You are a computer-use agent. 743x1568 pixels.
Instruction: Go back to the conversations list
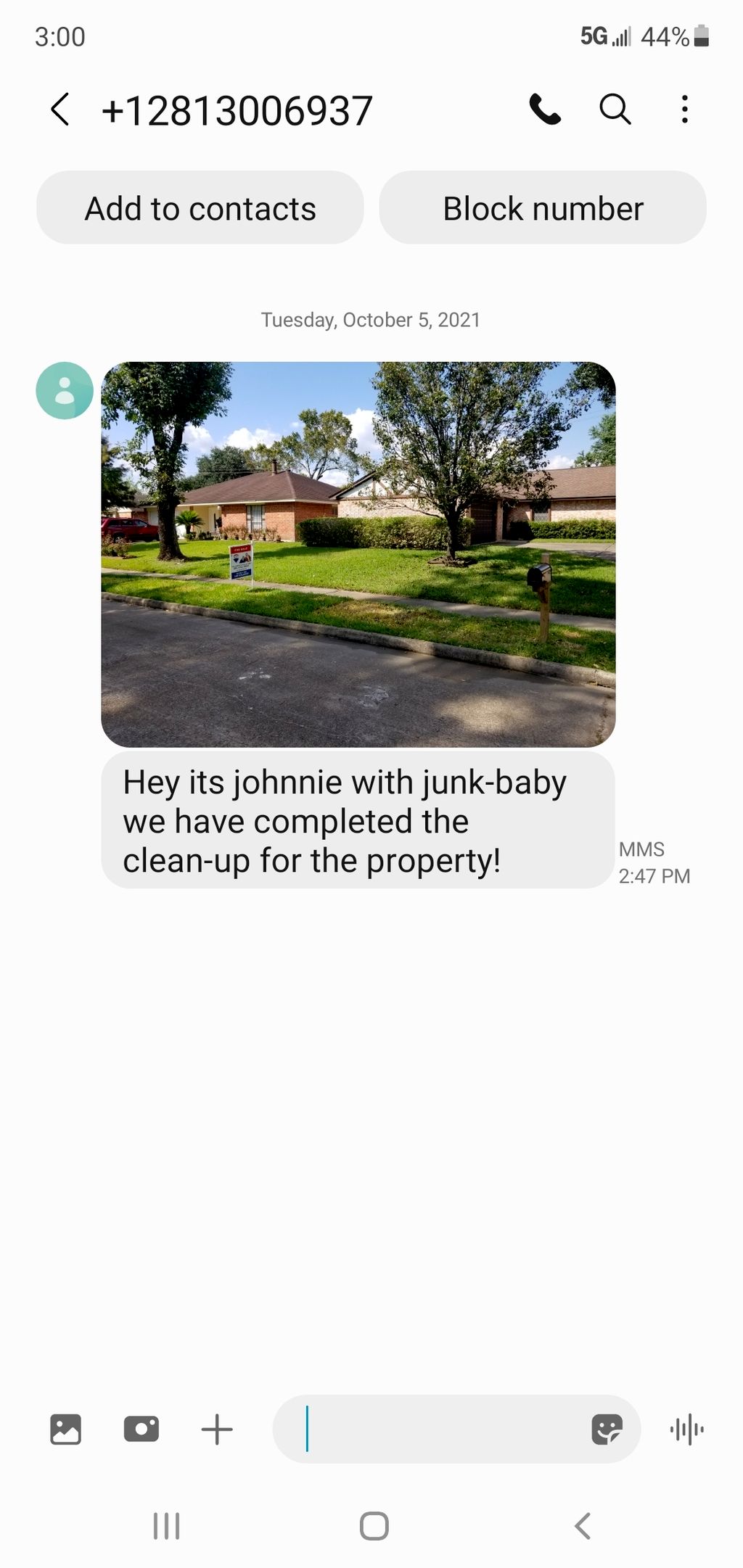pyautogui.click(x=60, y=110)
